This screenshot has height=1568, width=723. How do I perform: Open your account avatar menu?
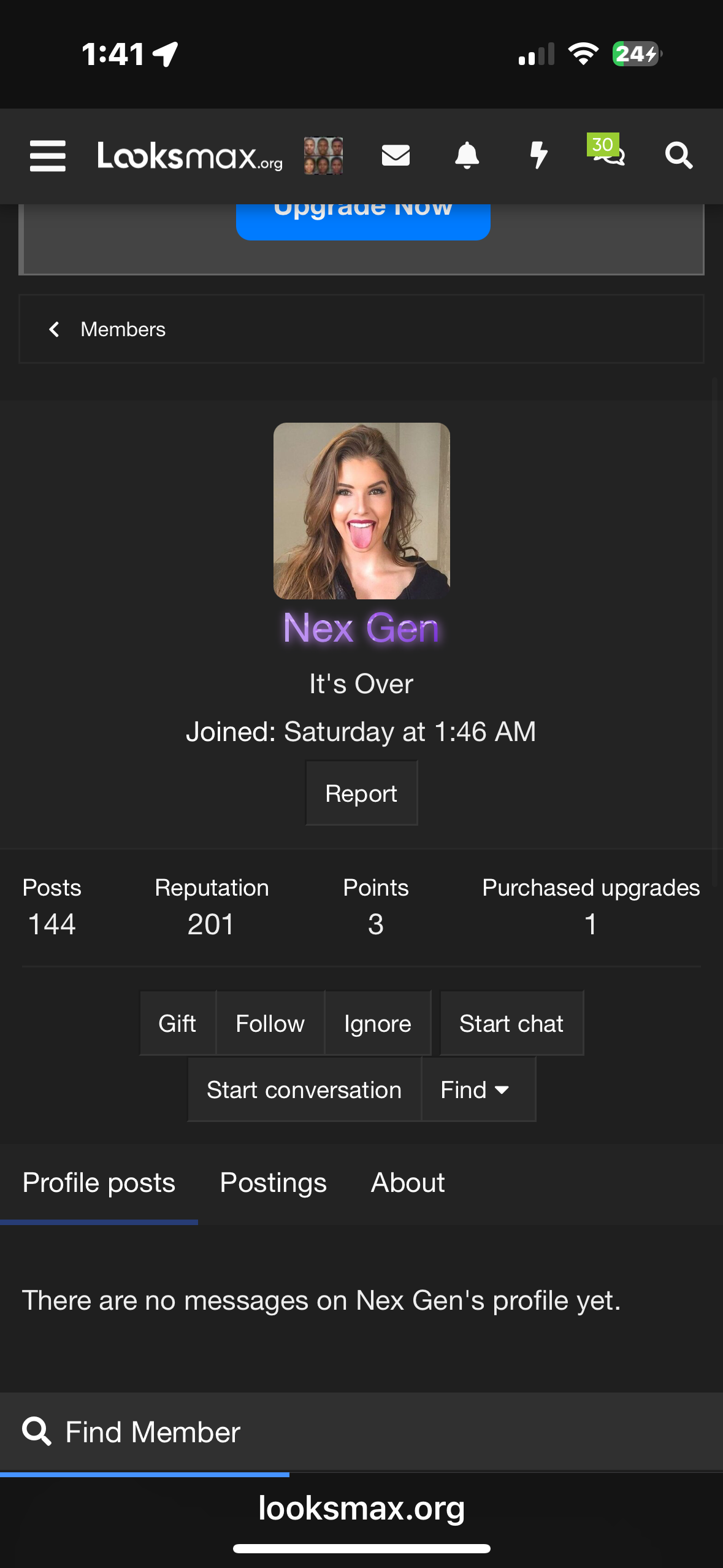click(323, 156)
